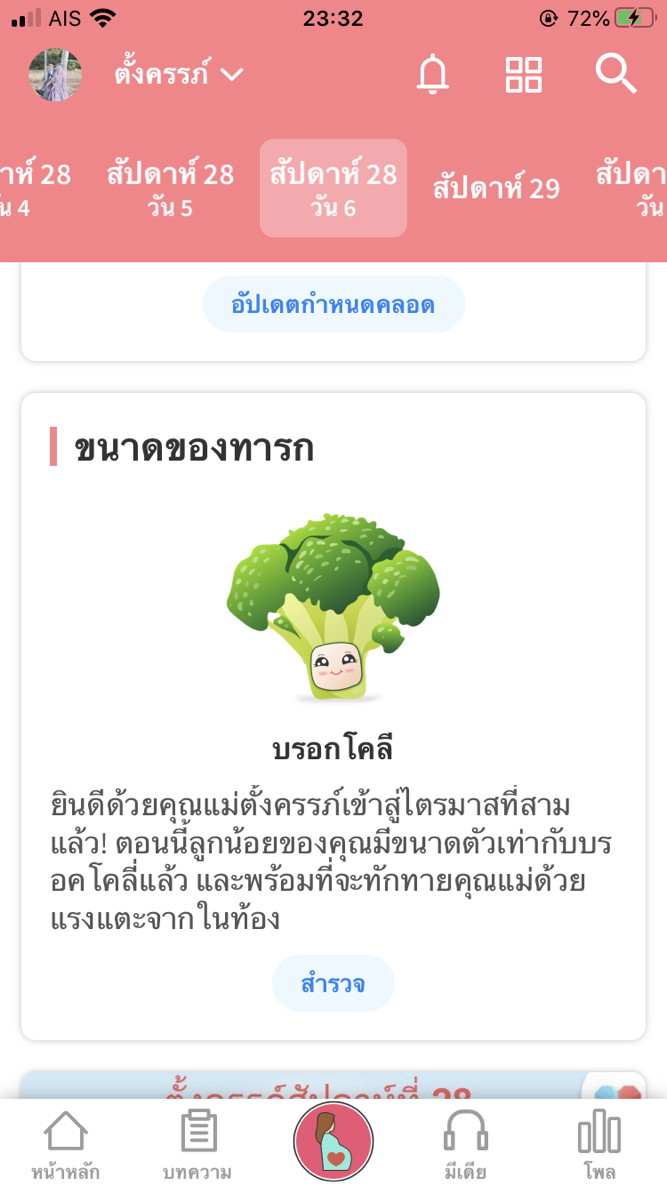
Task: Go to the หน้าหลัก tab
Action: (65, 1145)
